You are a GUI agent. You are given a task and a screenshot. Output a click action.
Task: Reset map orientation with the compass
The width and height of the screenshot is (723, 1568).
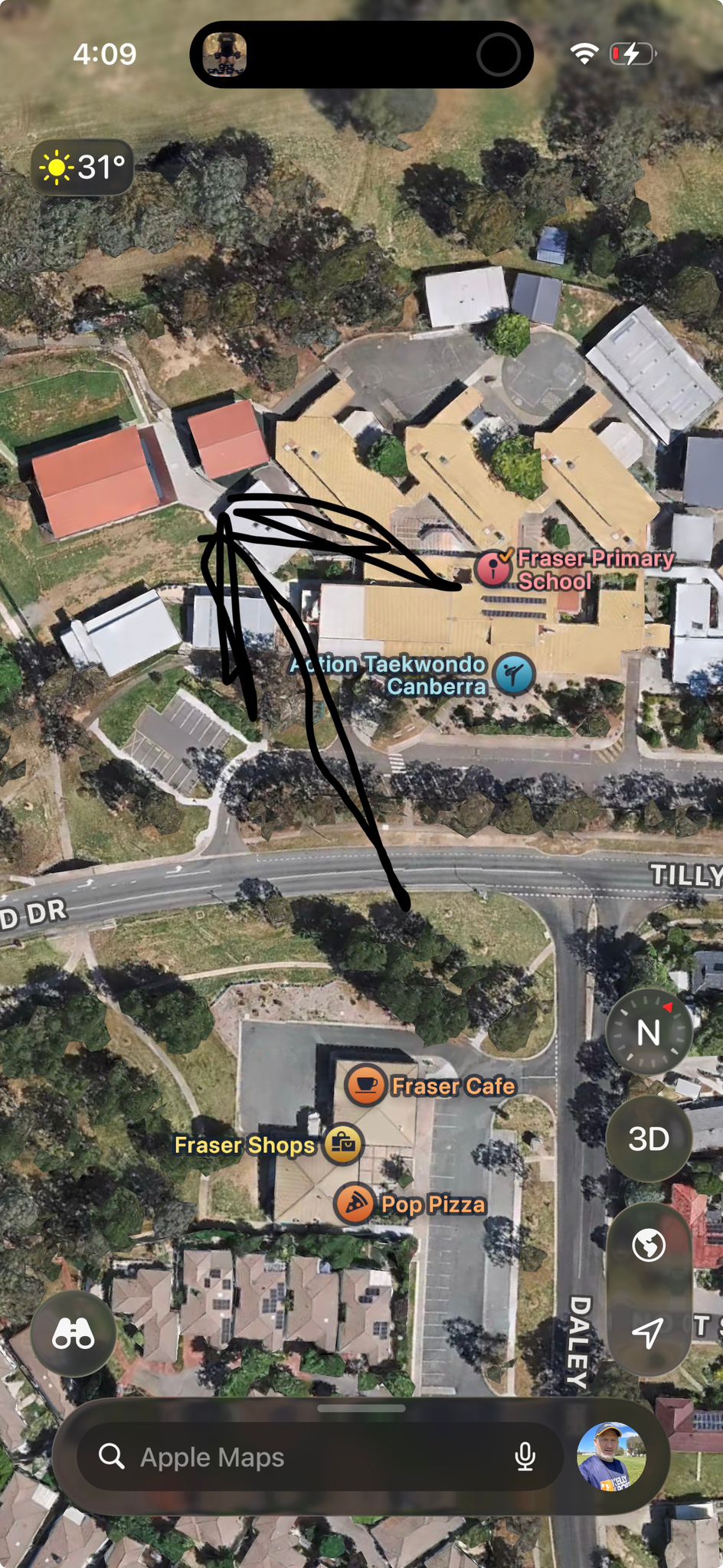649,1033
